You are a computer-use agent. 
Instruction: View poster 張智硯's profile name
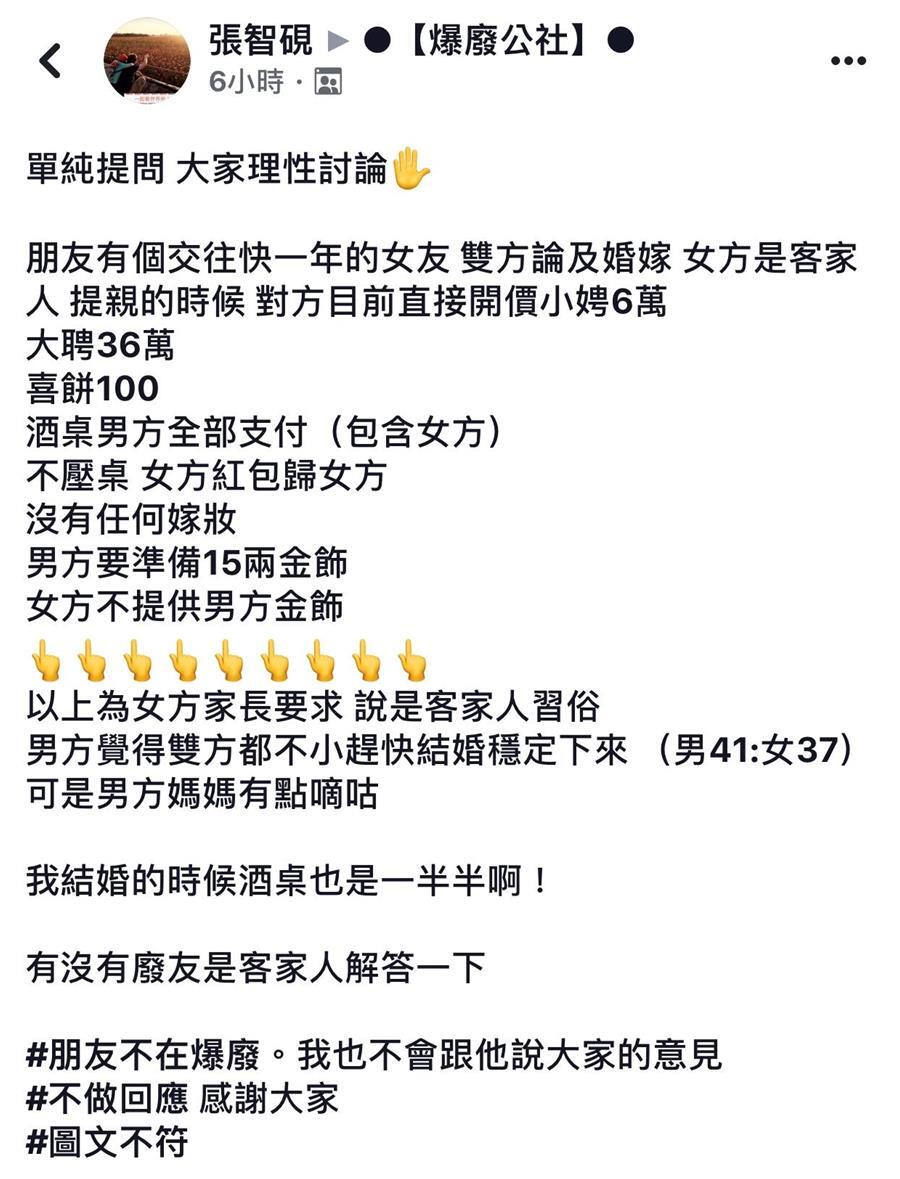pyautogui.click(x=260, y=41)
